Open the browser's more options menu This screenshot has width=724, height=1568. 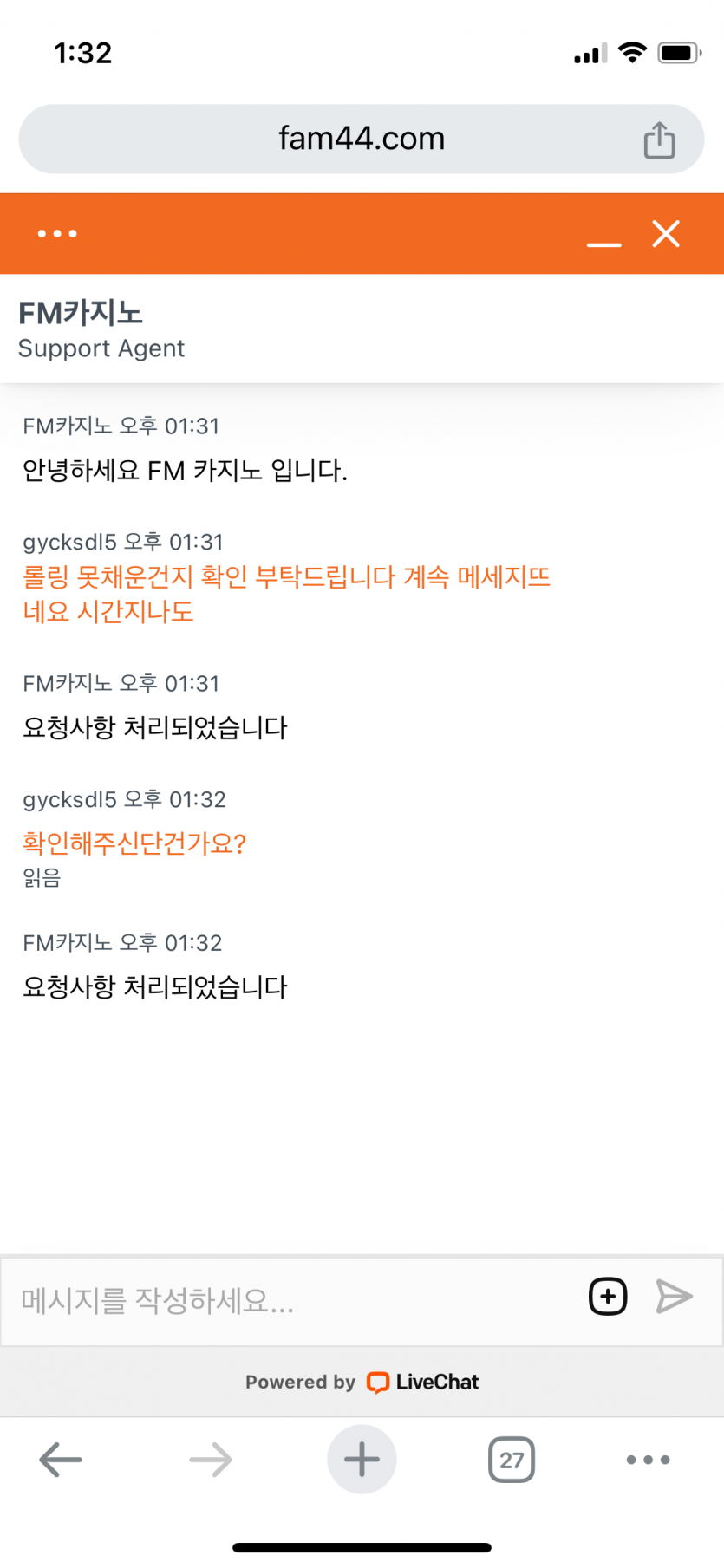[x=648, y=1460]
